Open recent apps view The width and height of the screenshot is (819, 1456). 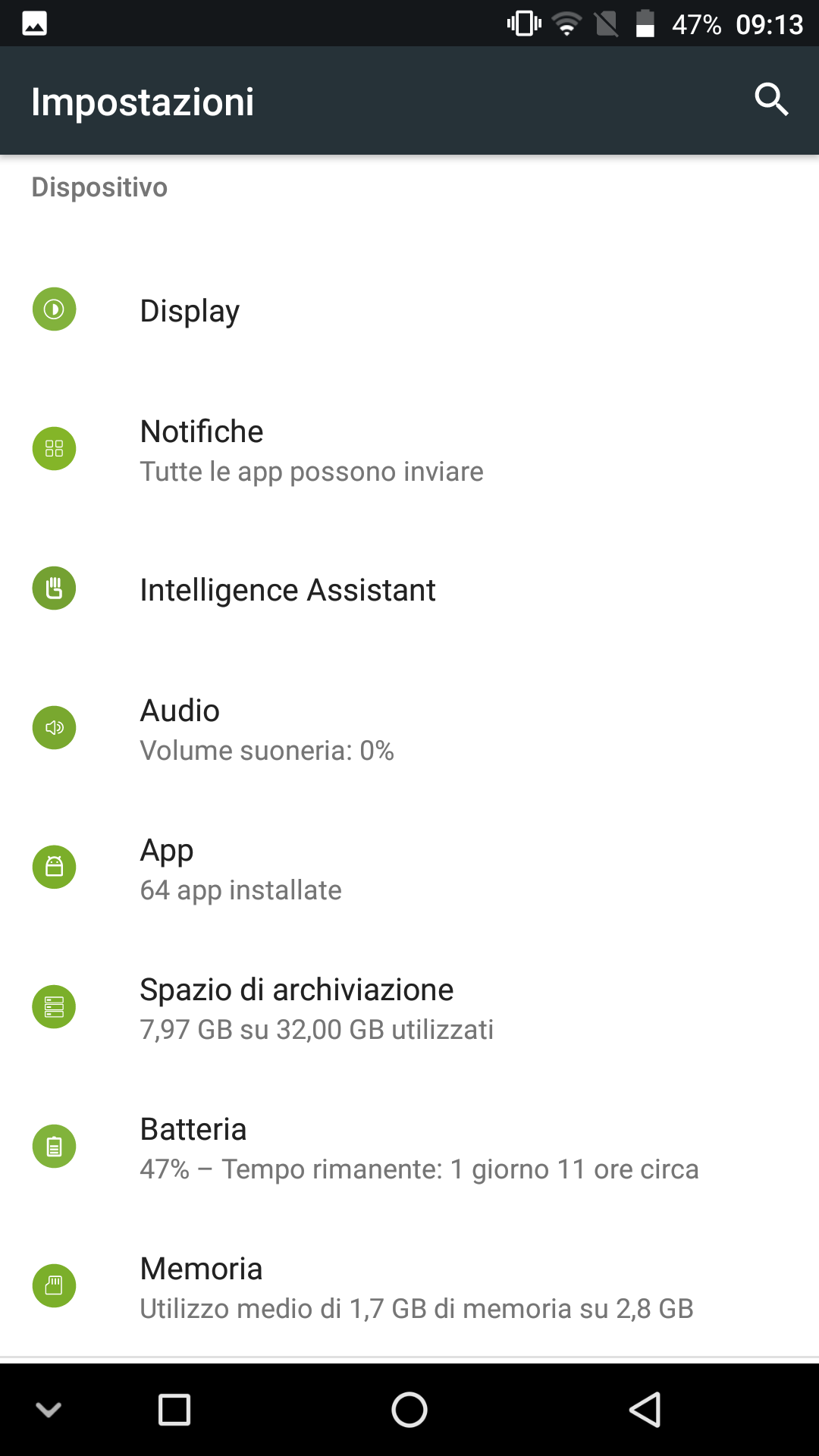tap(174, 1410)
